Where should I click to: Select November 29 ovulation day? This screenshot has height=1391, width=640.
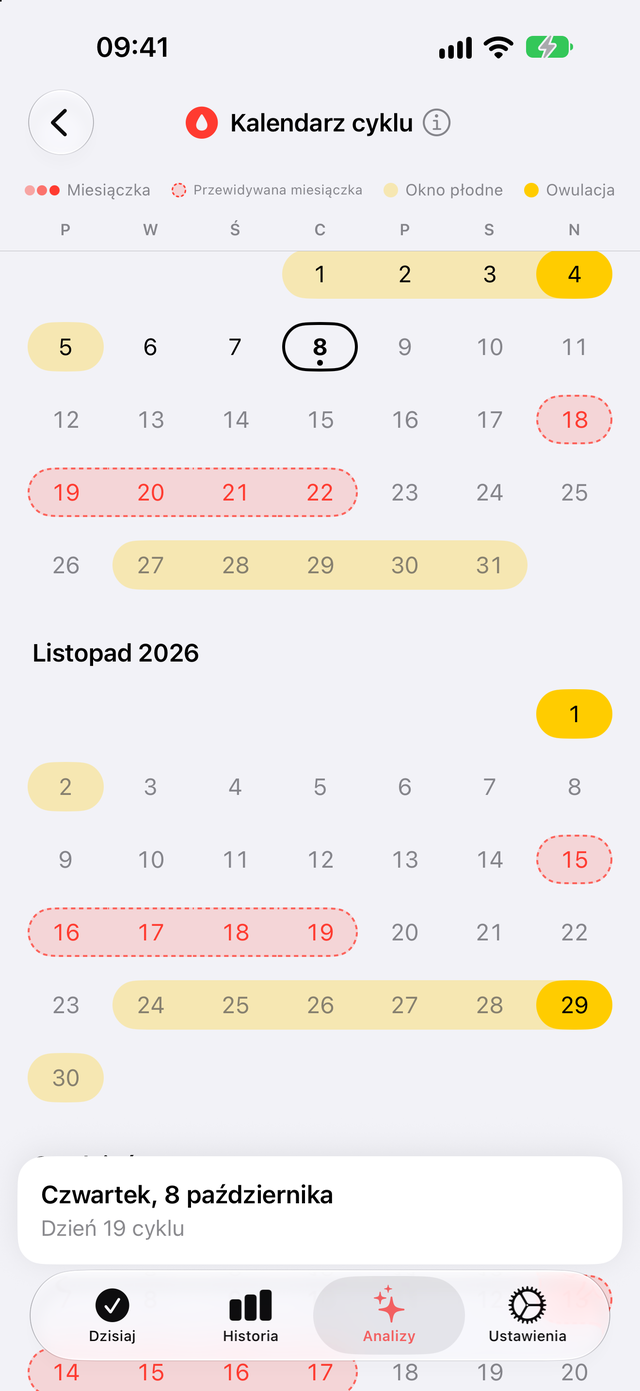click(x=574, y=1005)
